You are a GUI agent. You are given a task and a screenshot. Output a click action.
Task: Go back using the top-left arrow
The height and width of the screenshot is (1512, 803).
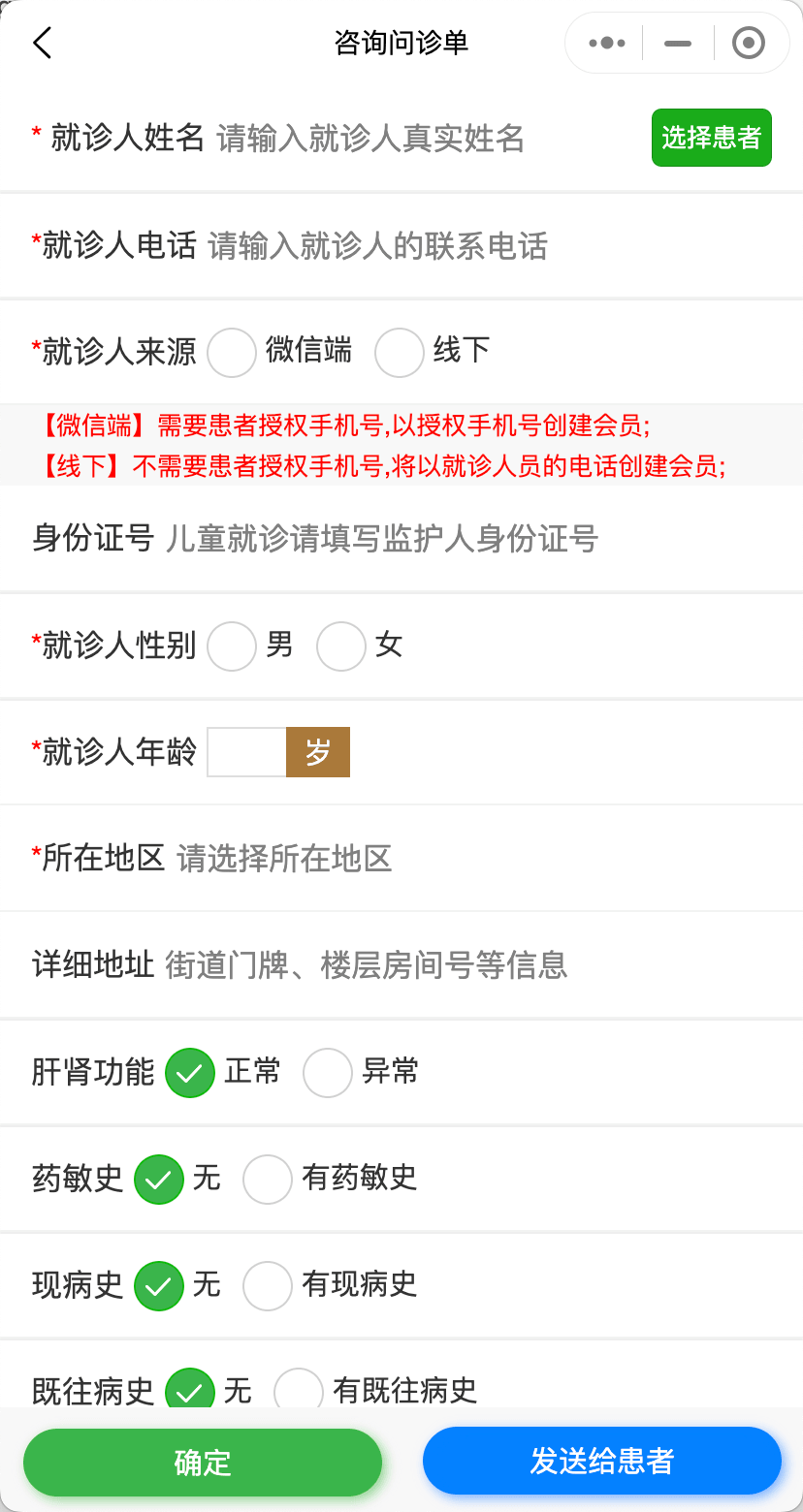(x=42, y=43)
